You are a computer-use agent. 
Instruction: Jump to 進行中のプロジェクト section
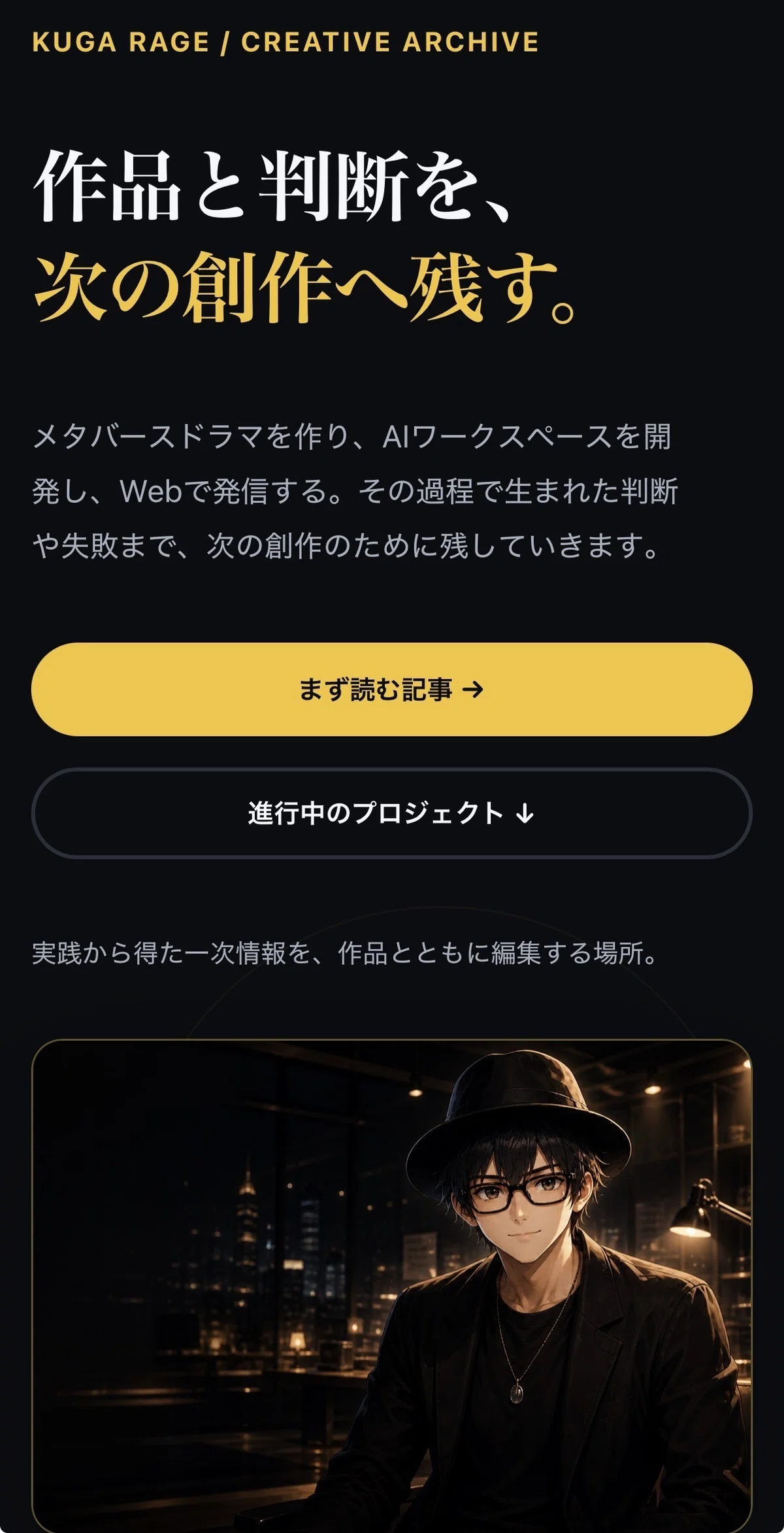click(392, 813)
